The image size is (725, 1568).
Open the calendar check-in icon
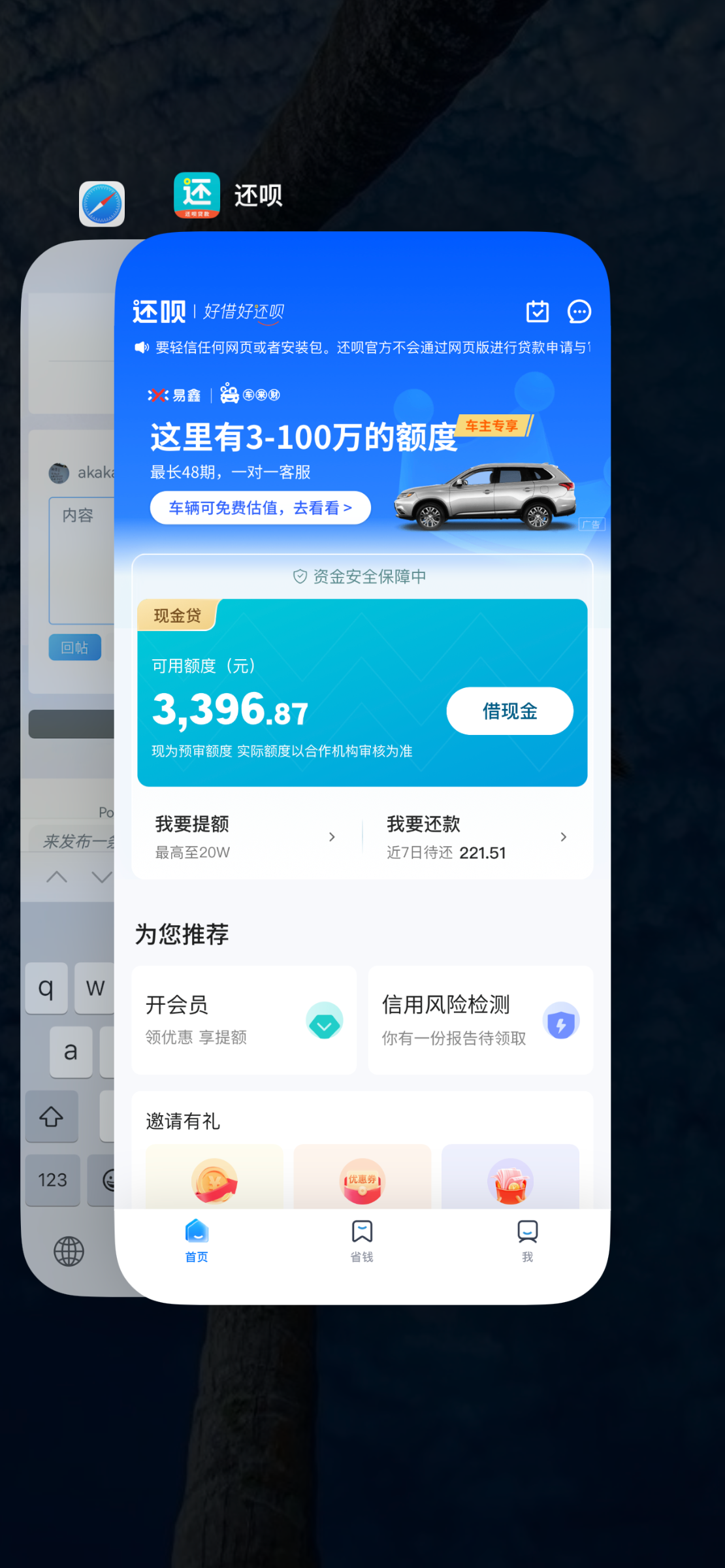[538, 312]
